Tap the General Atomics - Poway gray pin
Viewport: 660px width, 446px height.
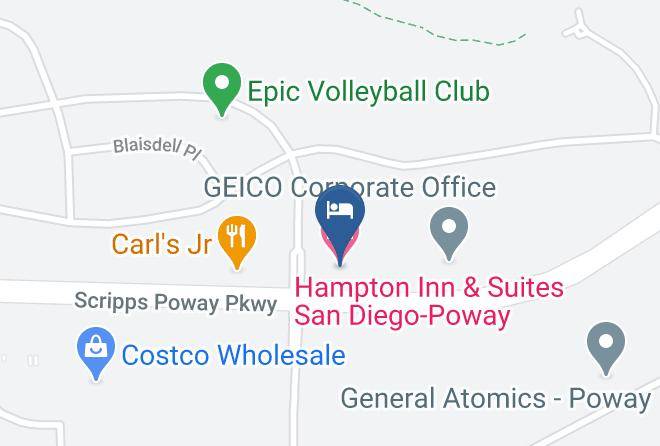coord(606,348)
